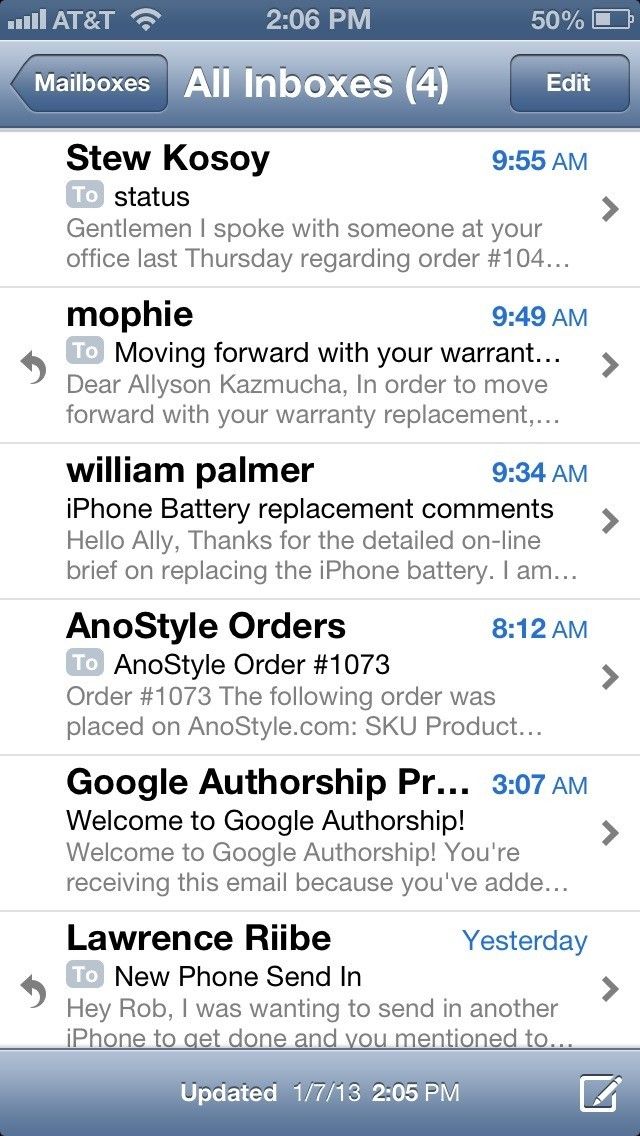Viewport: 640px width, 1136px height.
Task: View the Welcome to Google Authorship email
Action: pyautogui.click(x=320, y=833)
